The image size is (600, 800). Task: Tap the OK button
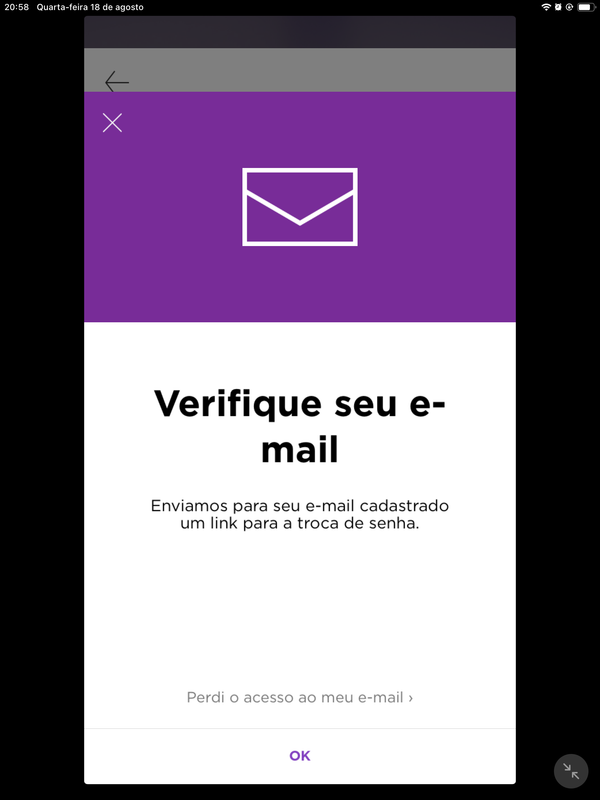click(299, 756)
